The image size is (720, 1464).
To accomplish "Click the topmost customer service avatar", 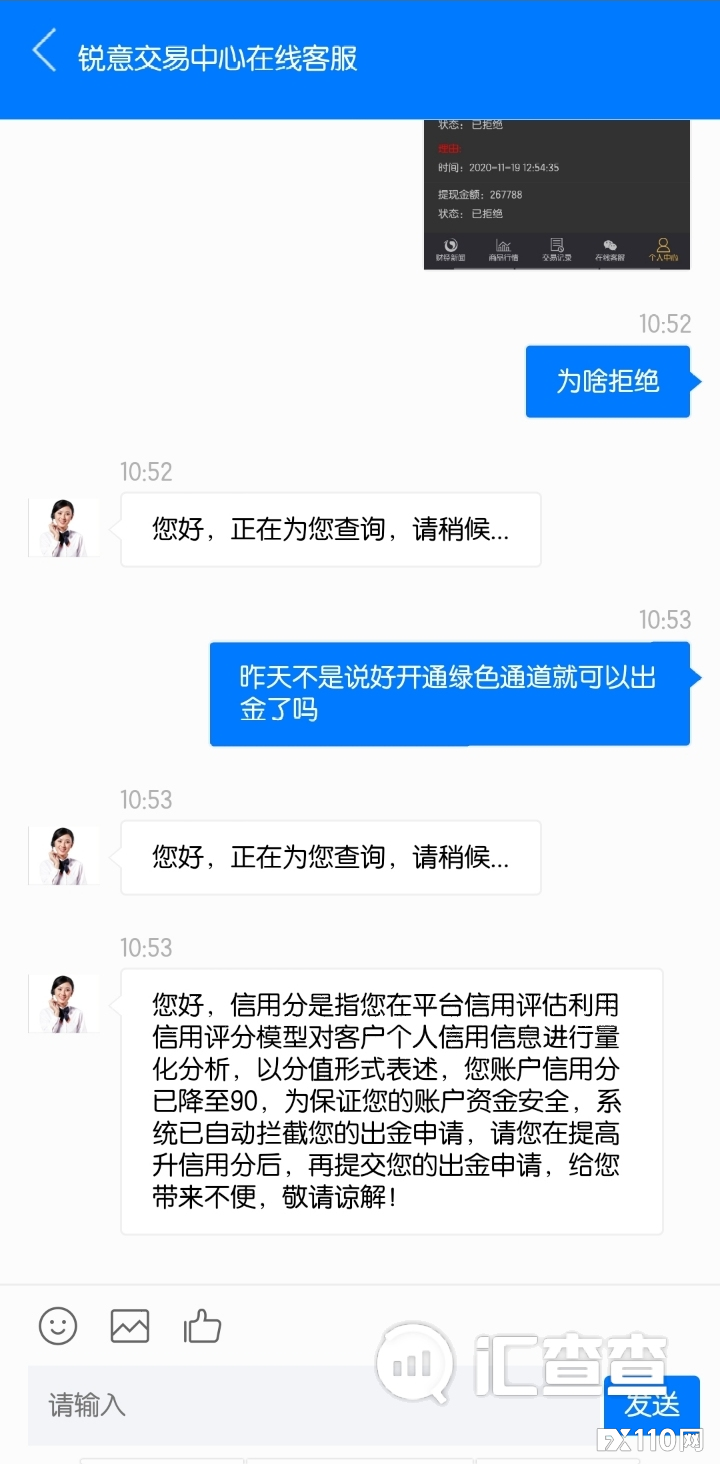I will pos(63,527).
